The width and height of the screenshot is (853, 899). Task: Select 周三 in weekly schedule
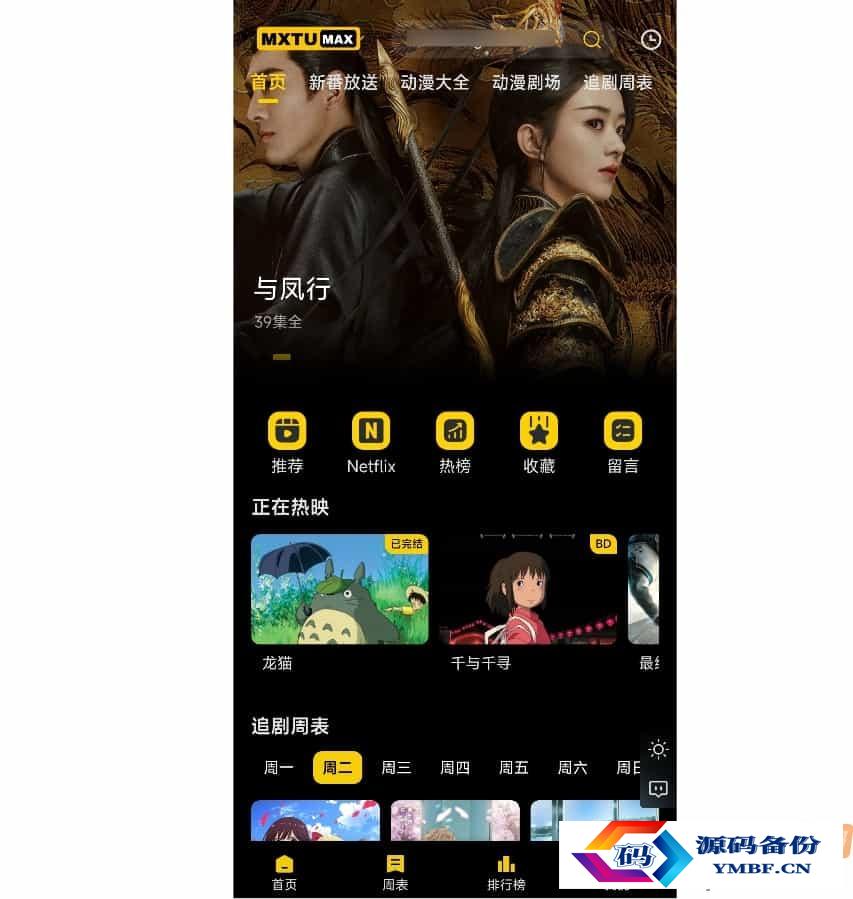coord(396,768)
